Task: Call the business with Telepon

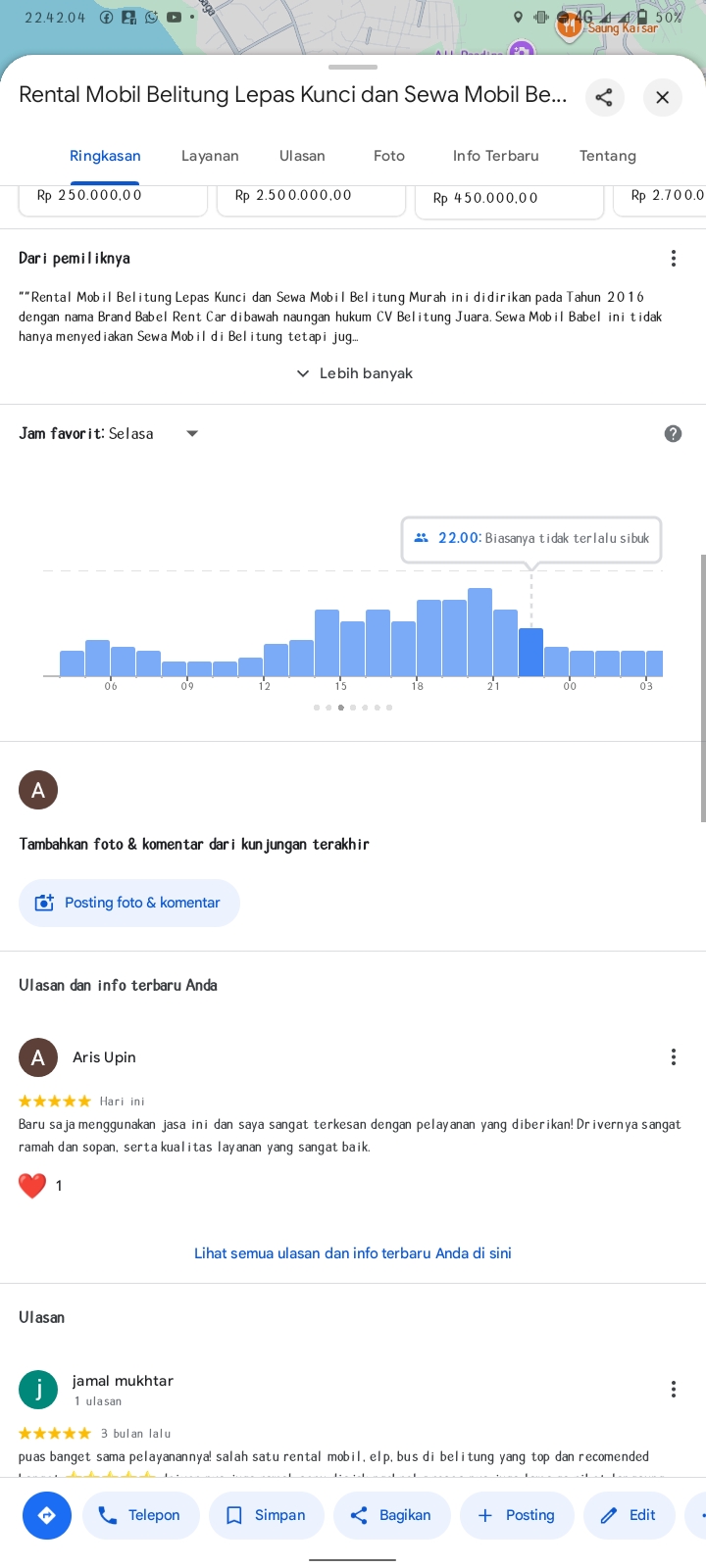Action: pos(141,1515)
